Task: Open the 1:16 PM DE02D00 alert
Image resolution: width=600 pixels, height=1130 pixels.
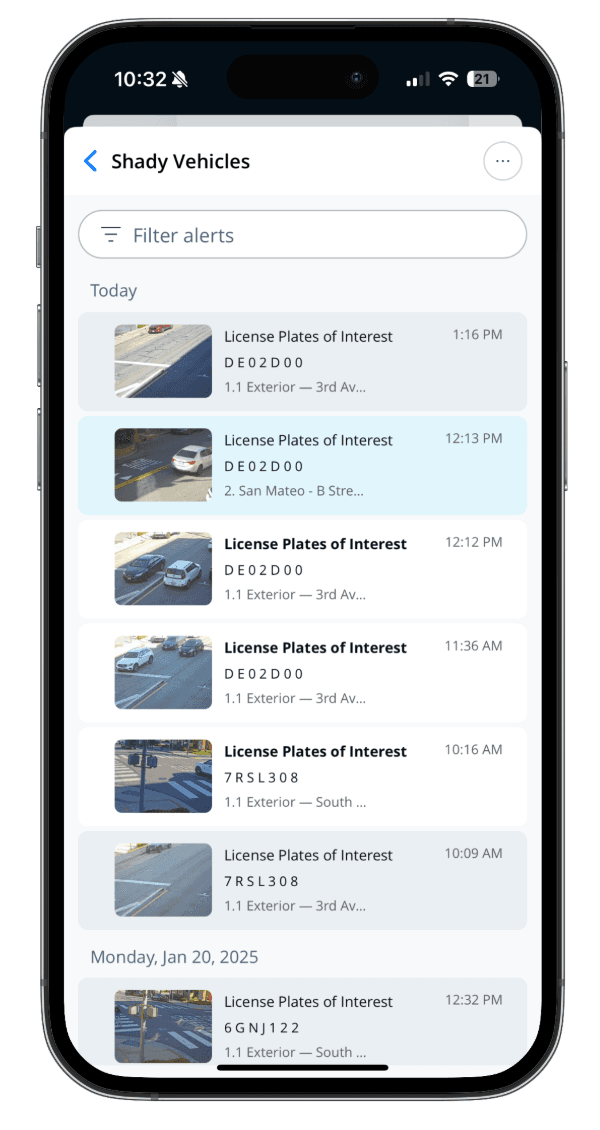Action: pos(302,361)
